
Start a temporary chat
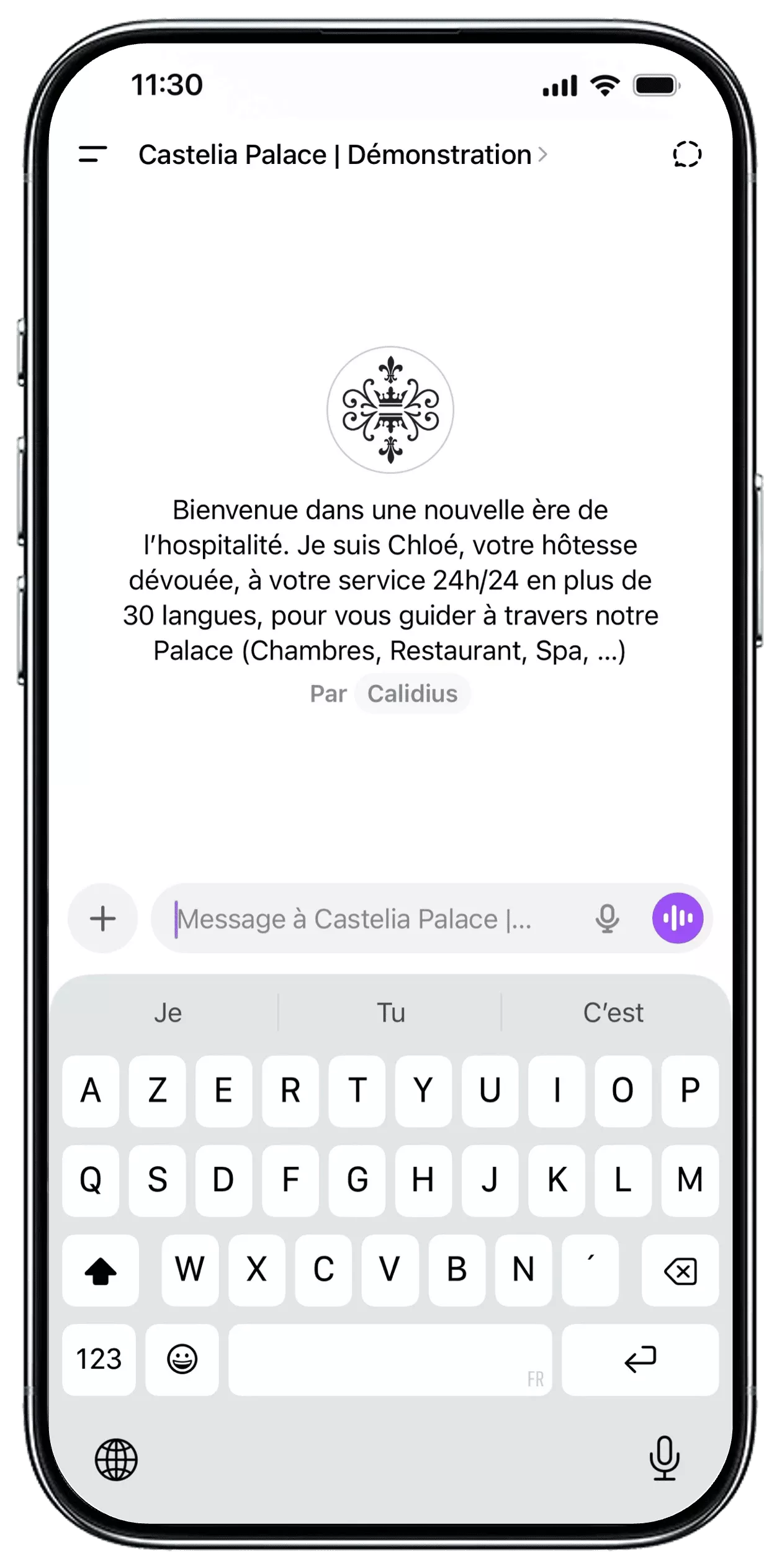(687, 154)
